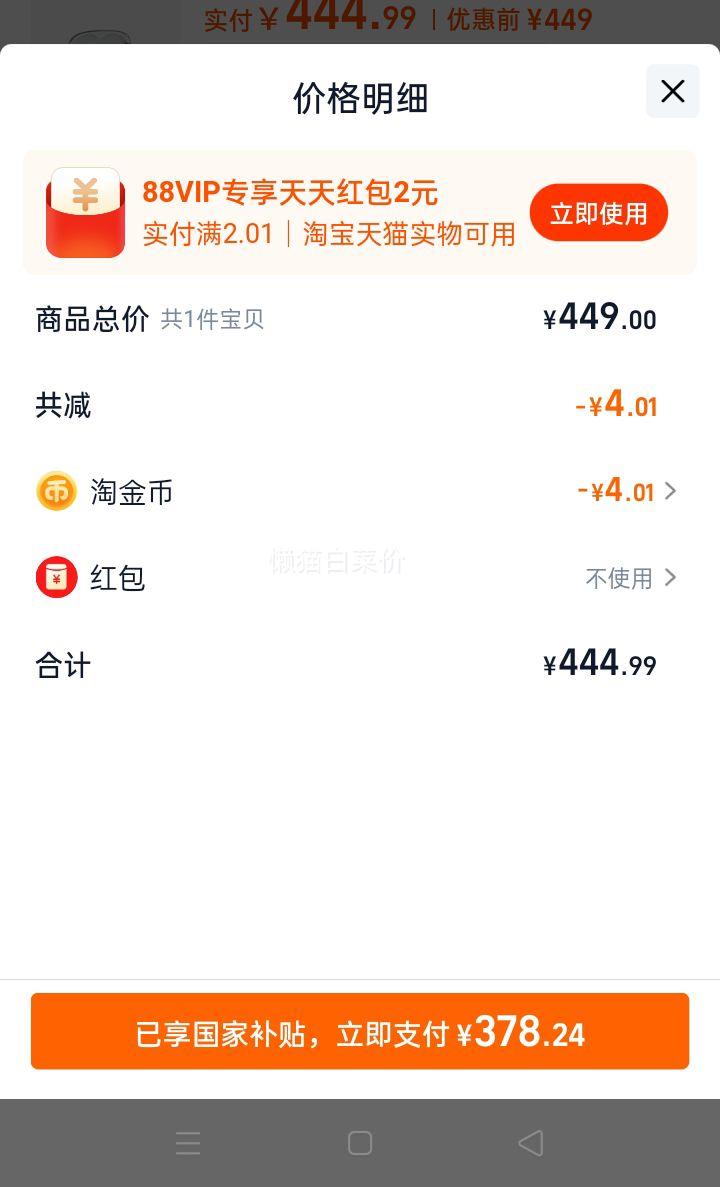Tap 立即支付 ¥378.24 to pay now

(360, 1031)
